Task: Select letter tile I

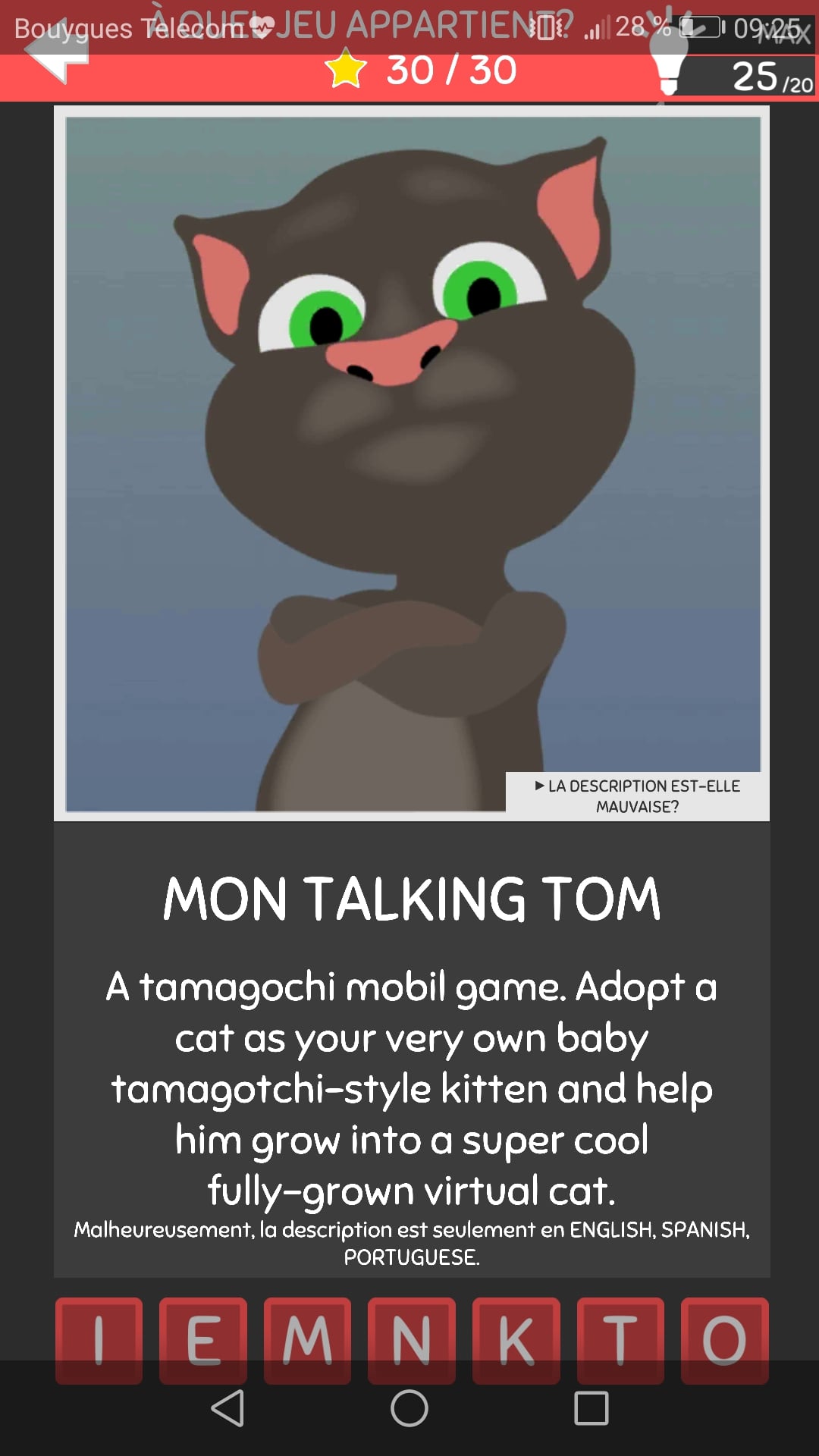Action: 99,1340
